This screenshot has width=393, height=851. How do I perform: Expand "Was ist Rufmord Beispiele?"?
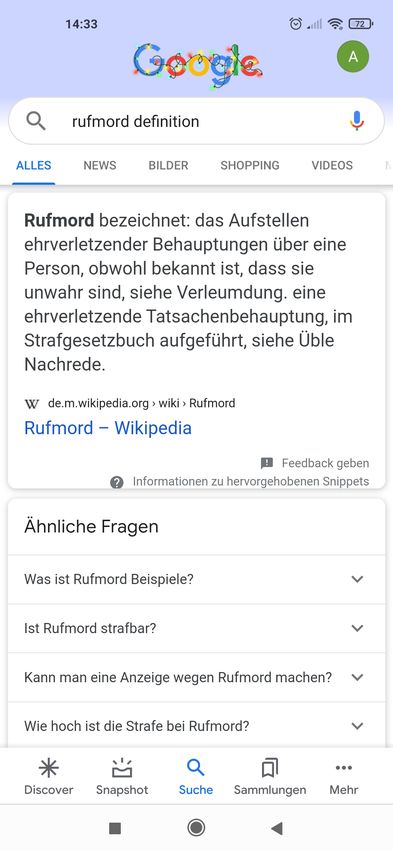196,579
